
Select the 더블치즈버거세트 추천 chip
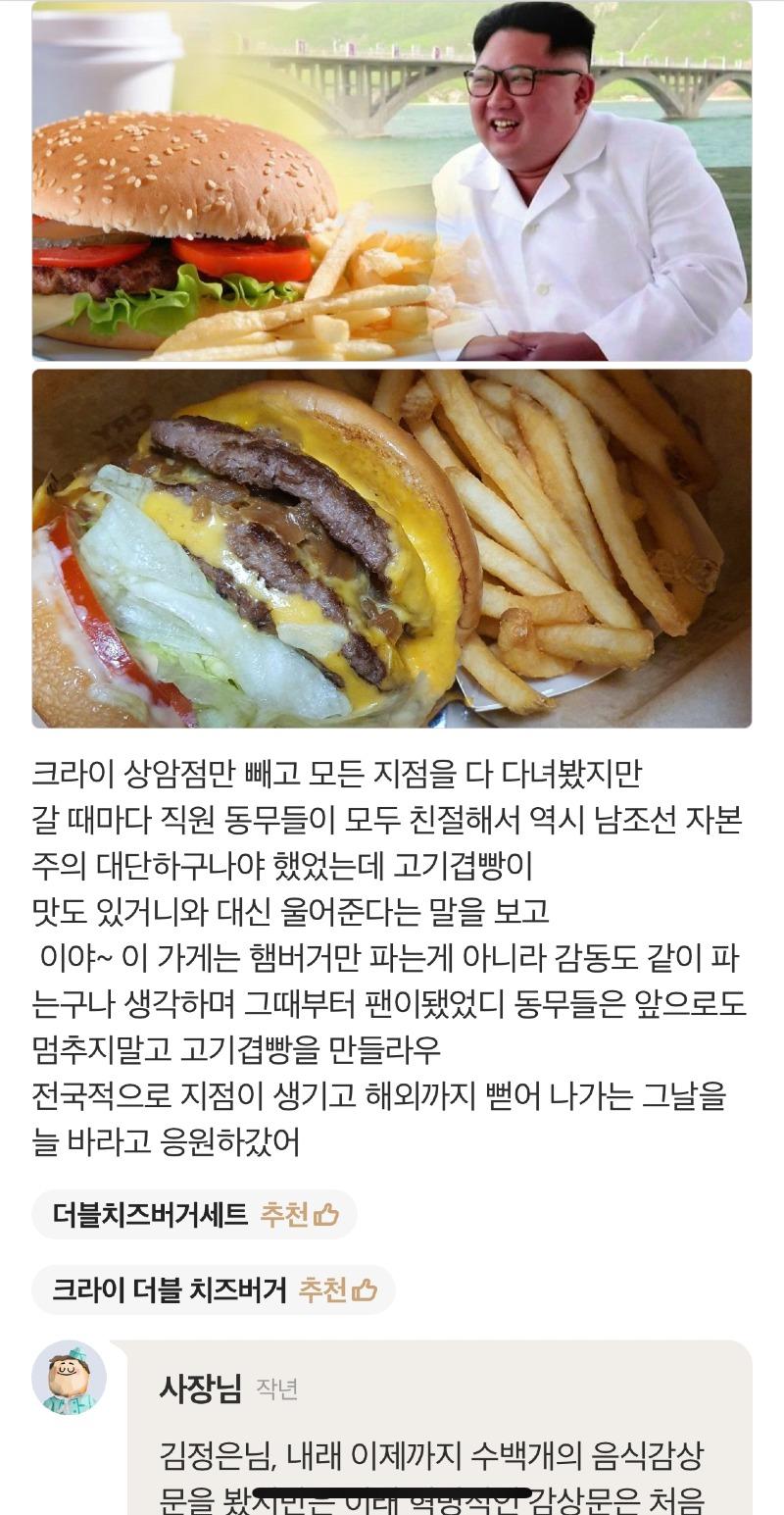coord(194,1215)
